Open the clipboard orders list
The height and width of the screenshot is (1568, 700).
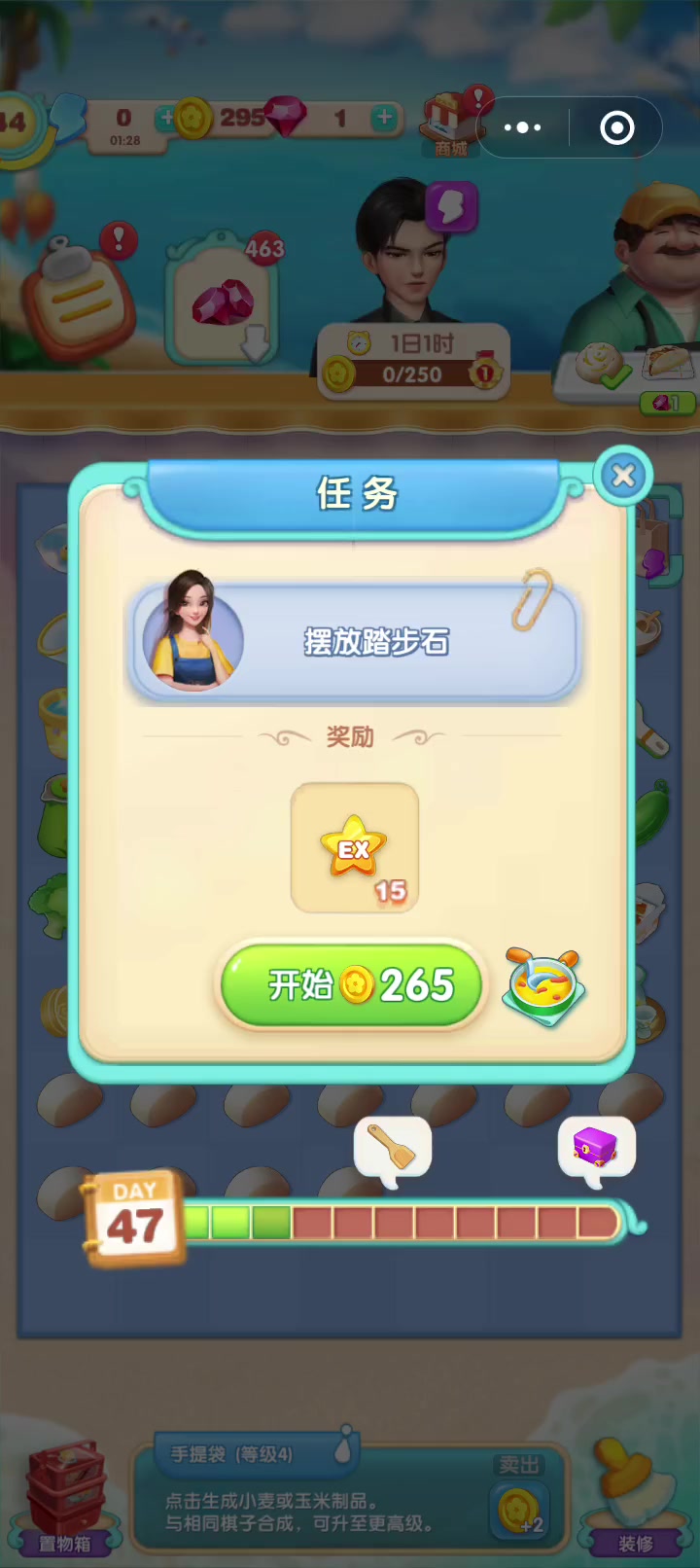coord(80,295)
